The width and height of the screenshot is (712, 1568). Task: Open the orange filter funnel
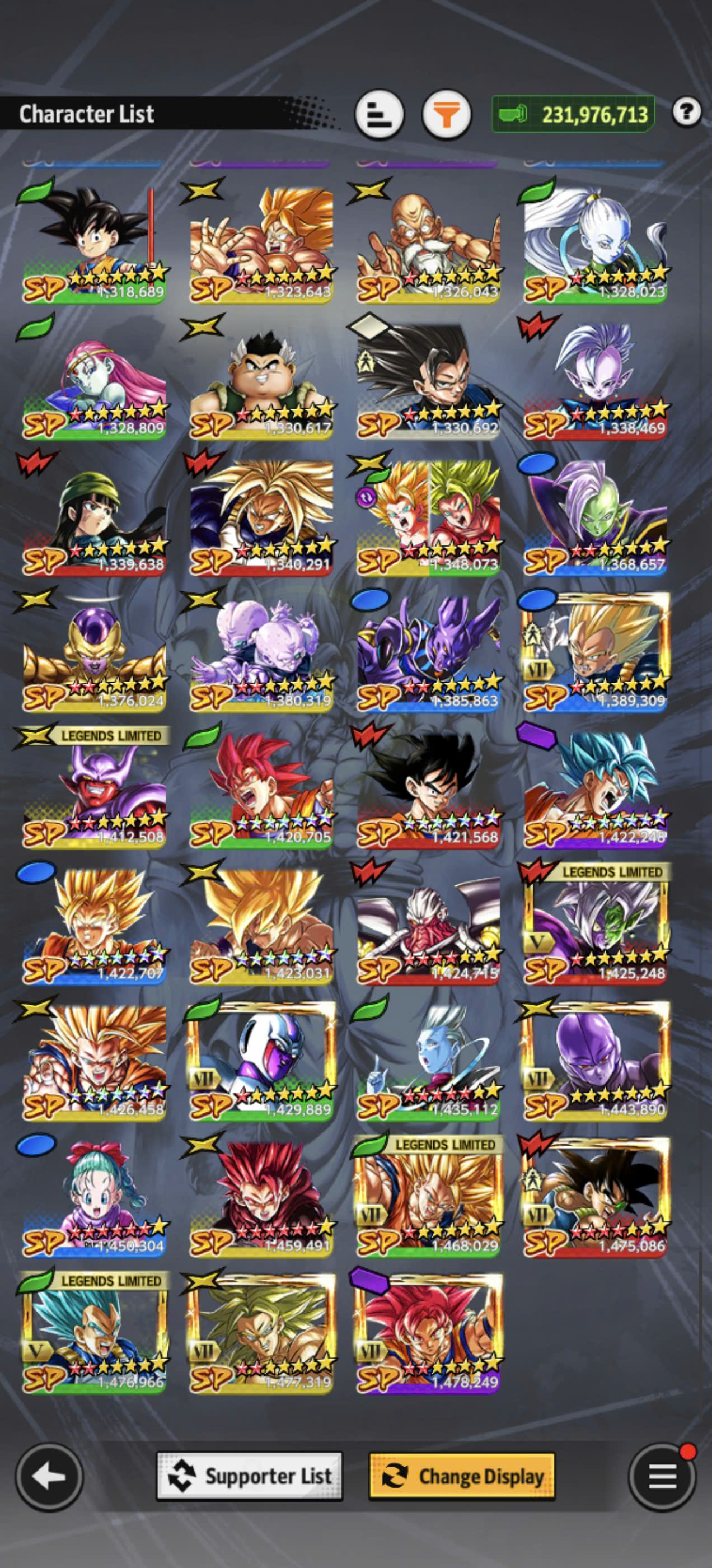point(447,114)
